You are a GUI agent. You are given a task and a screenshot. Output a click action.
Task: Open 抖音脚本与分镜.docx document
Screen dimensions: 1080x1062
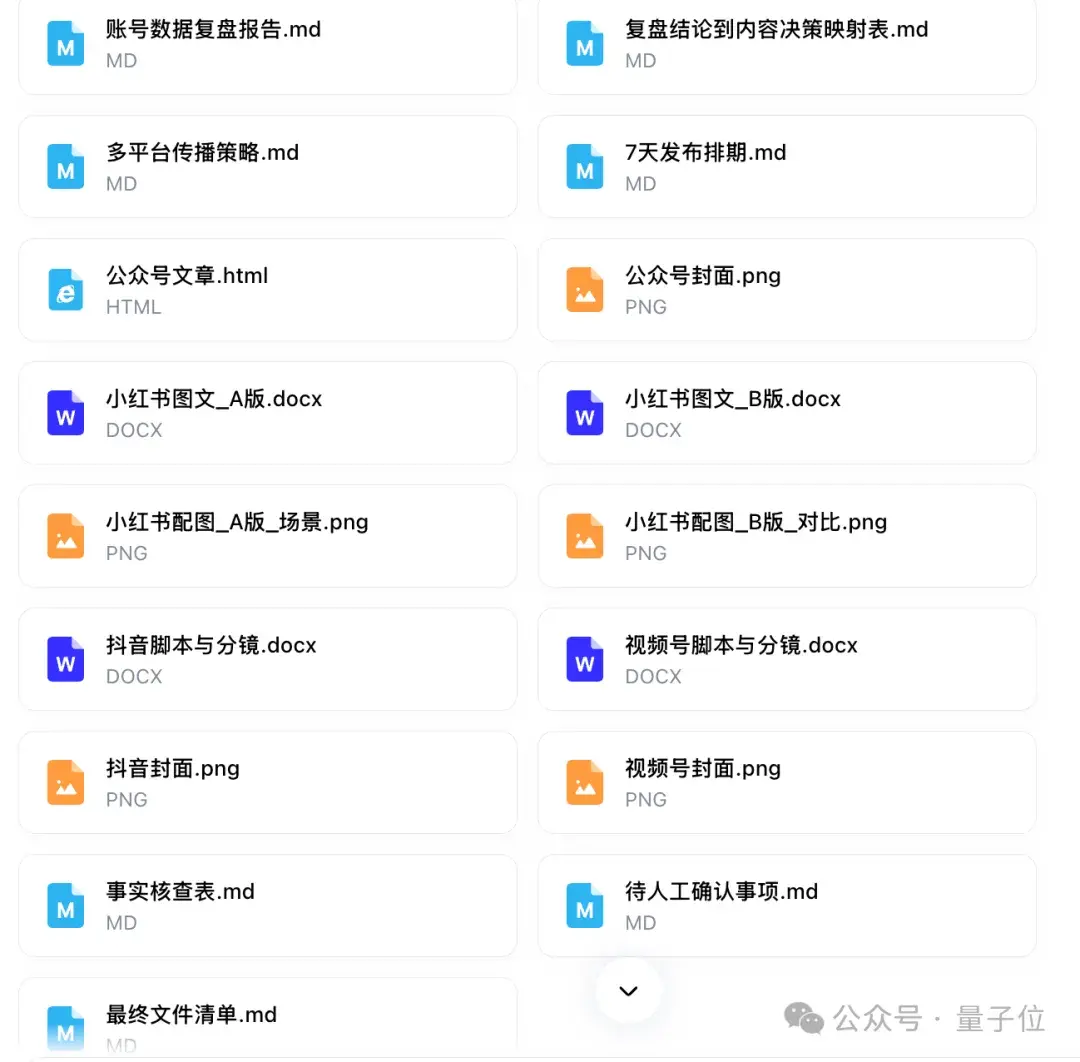[267, 660]
